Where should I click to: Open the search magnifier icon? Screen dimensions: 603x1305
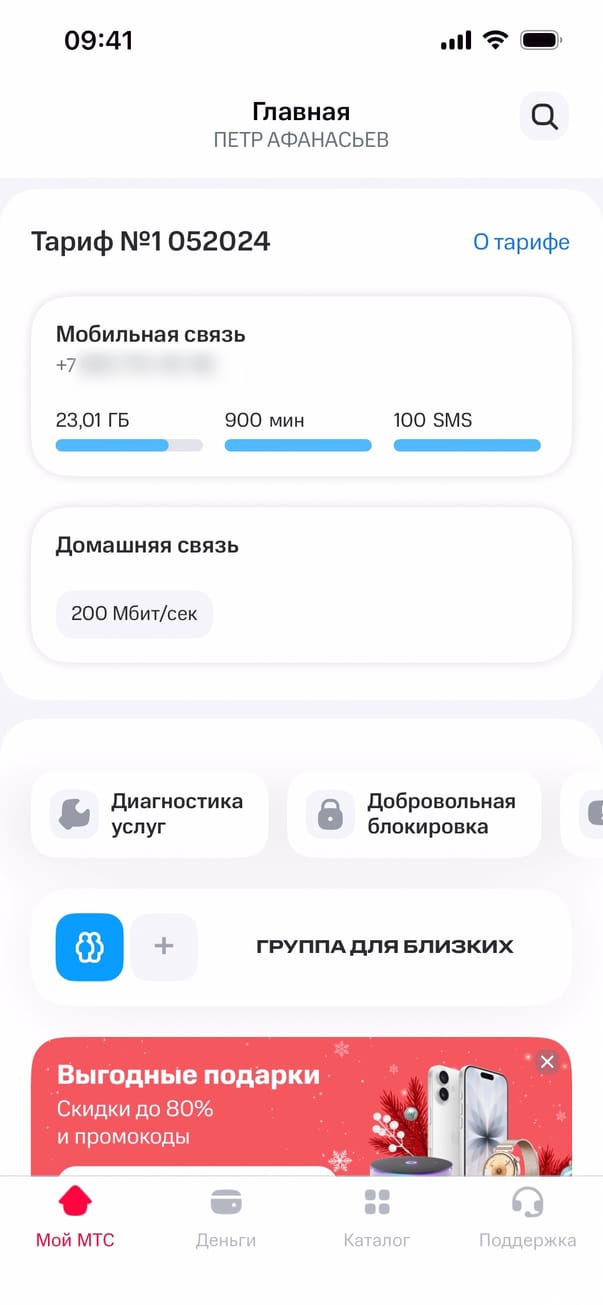click(544, 117)
